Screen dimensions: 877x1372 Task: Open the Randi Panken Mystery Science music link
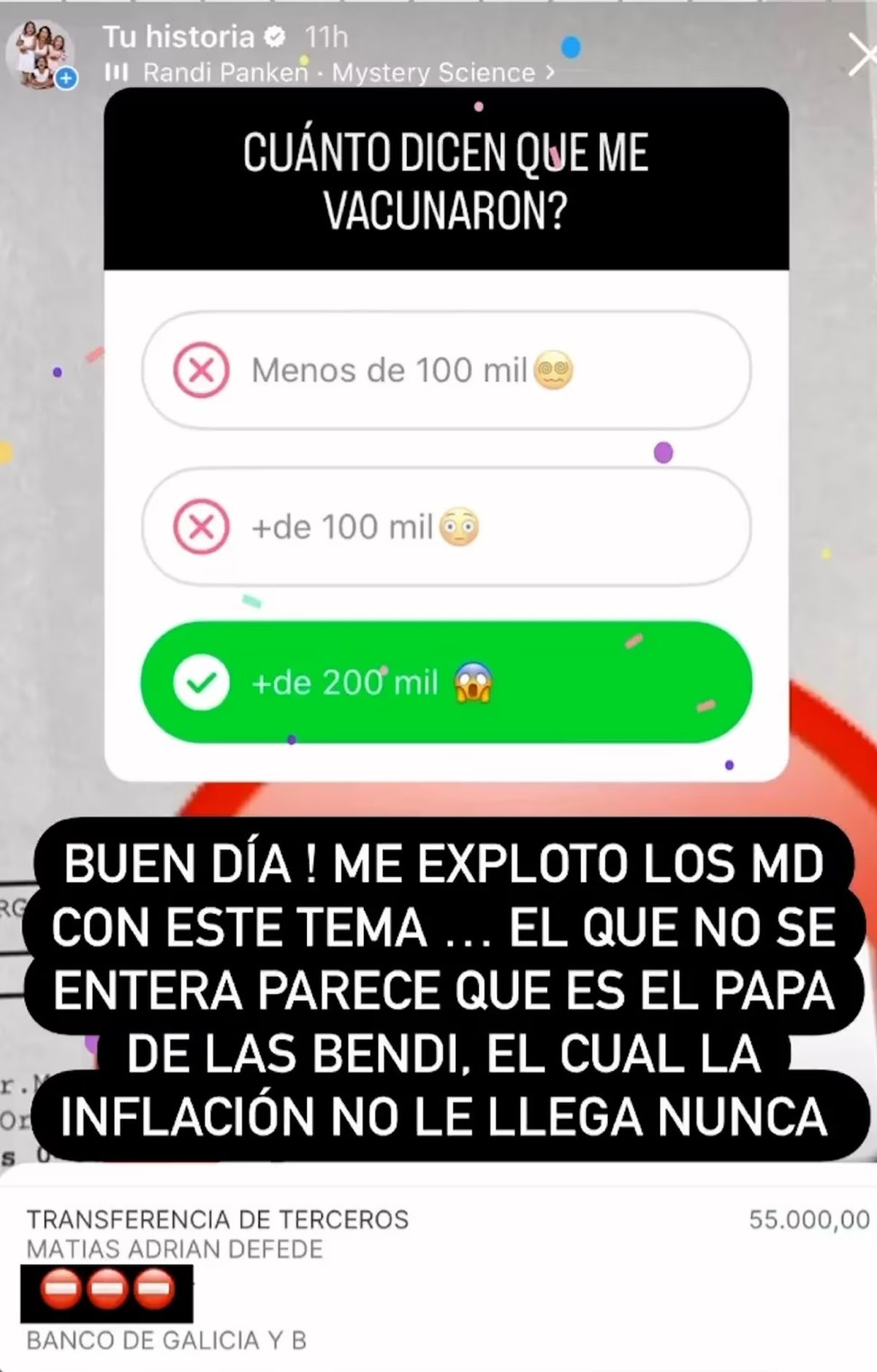pos(338,73)
